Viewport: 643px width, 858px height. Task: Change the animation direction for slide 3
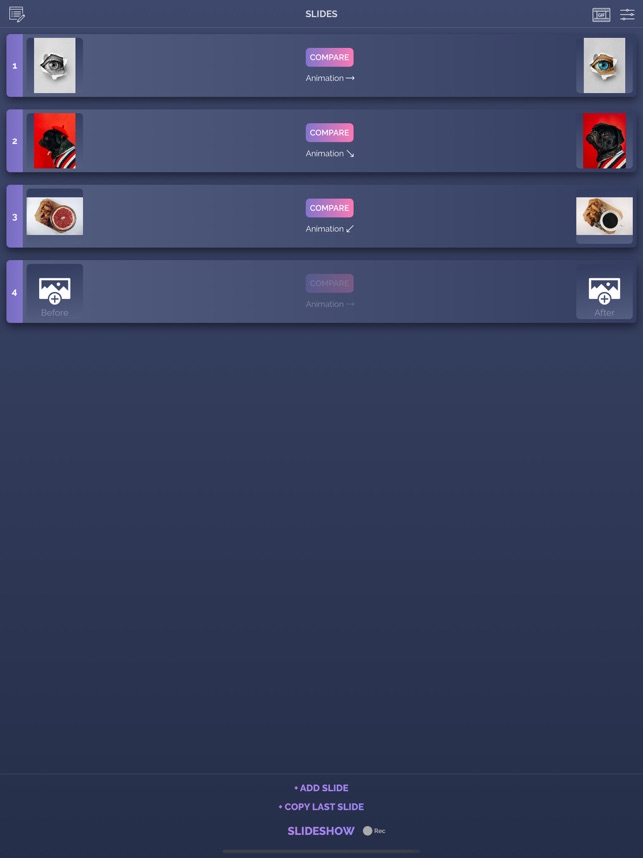coord(330,229)
